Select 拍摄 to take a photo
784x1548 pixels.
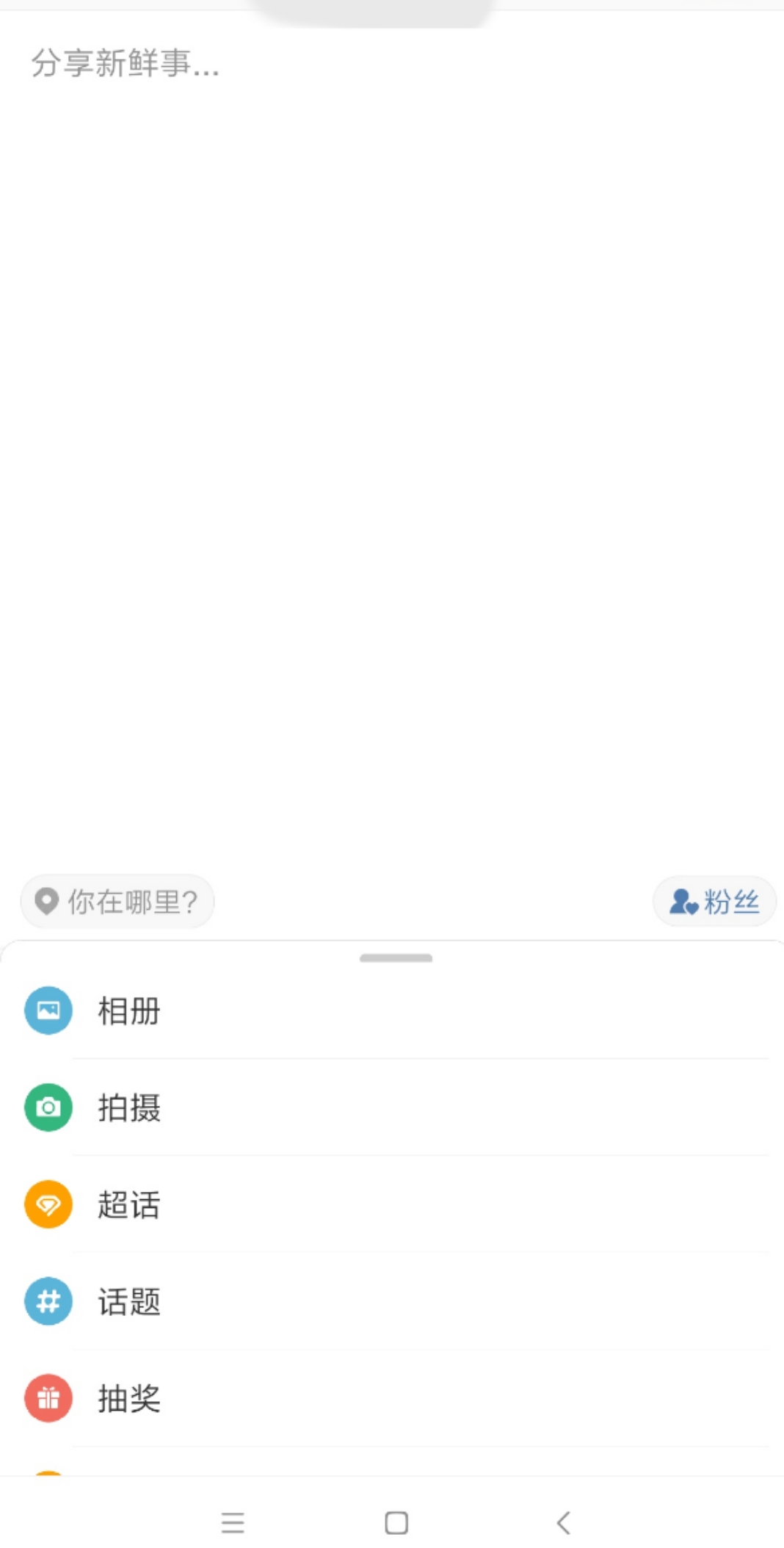point(129,1107)
